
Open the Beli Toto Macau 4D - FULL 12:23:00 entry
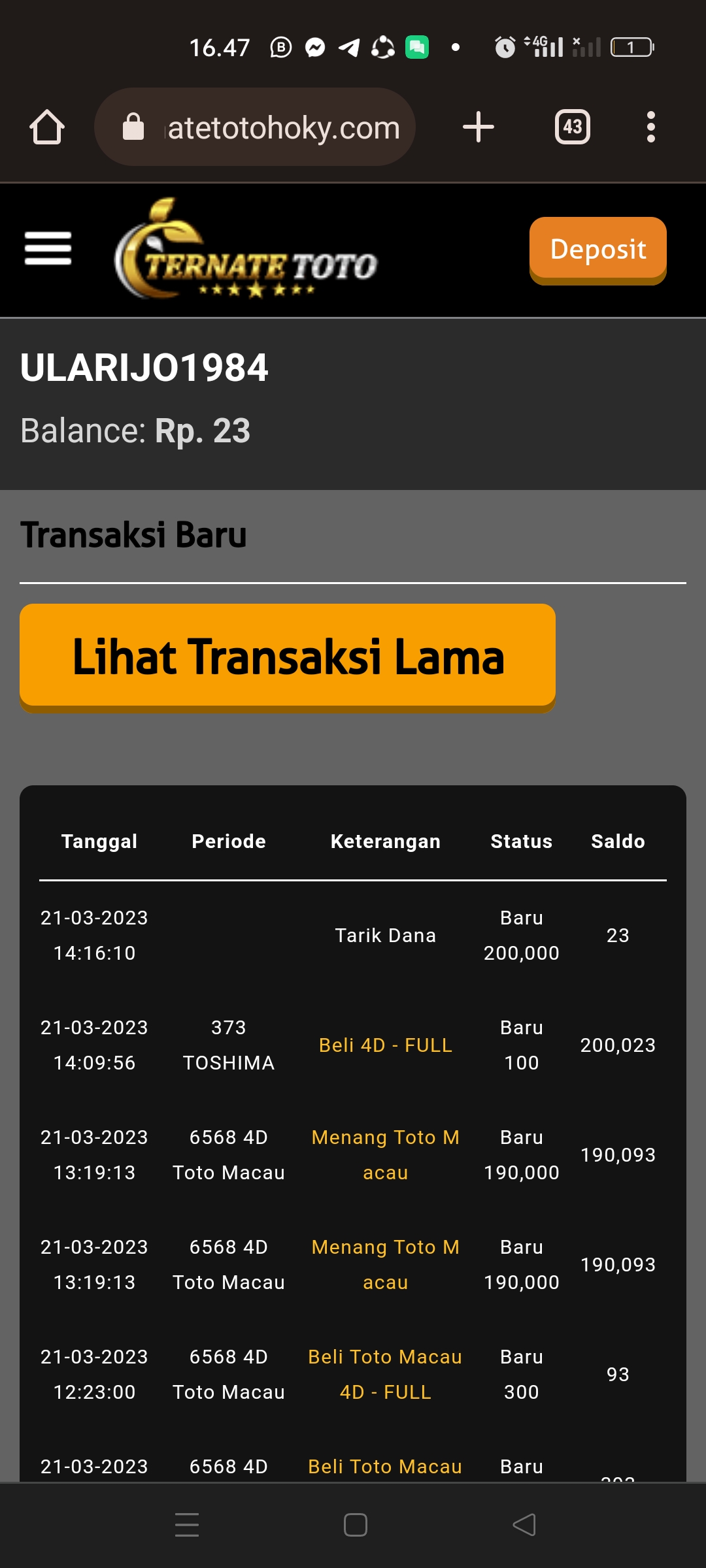[385, 1375]
